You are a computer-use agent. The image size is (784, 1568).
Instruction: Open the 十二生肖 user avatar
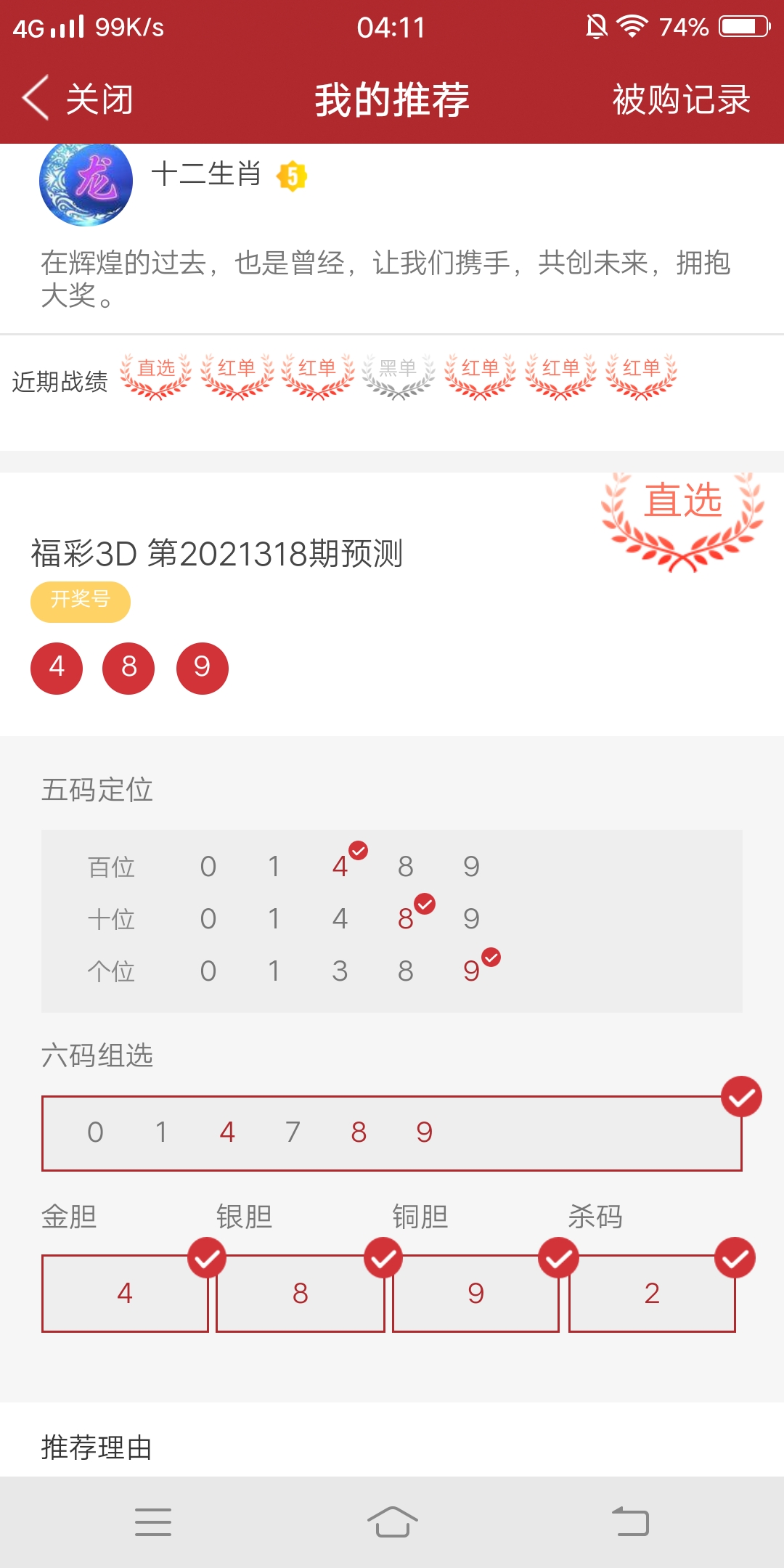click(86, 183)
